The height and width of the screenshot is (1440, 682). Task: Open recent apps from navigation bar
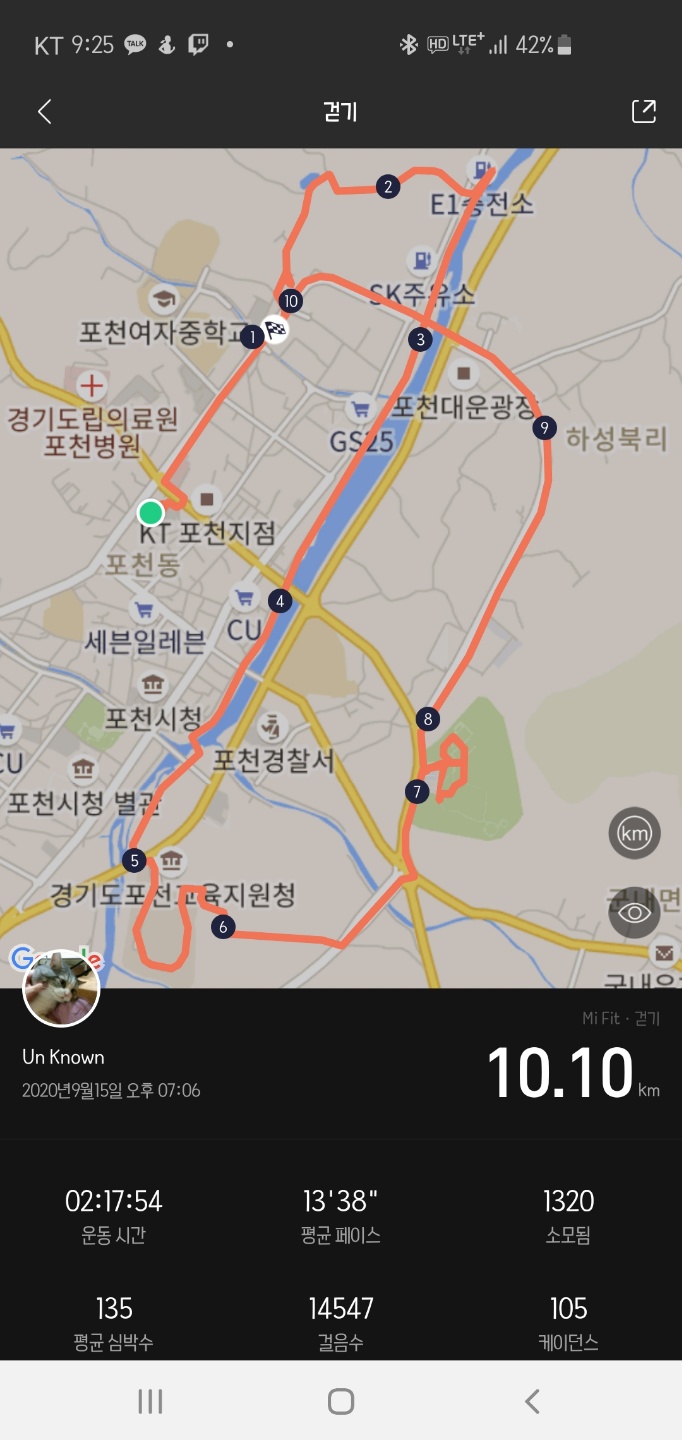tap(150, 1401)
